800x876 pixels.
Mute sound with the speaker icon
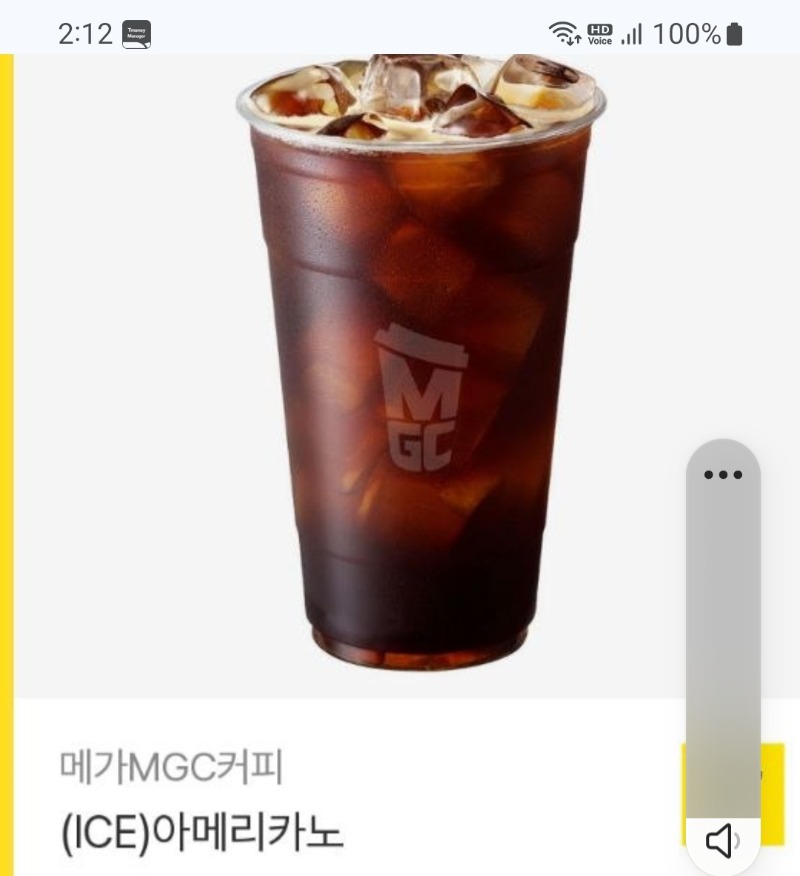pyautogui.click(x=722, y=841)
